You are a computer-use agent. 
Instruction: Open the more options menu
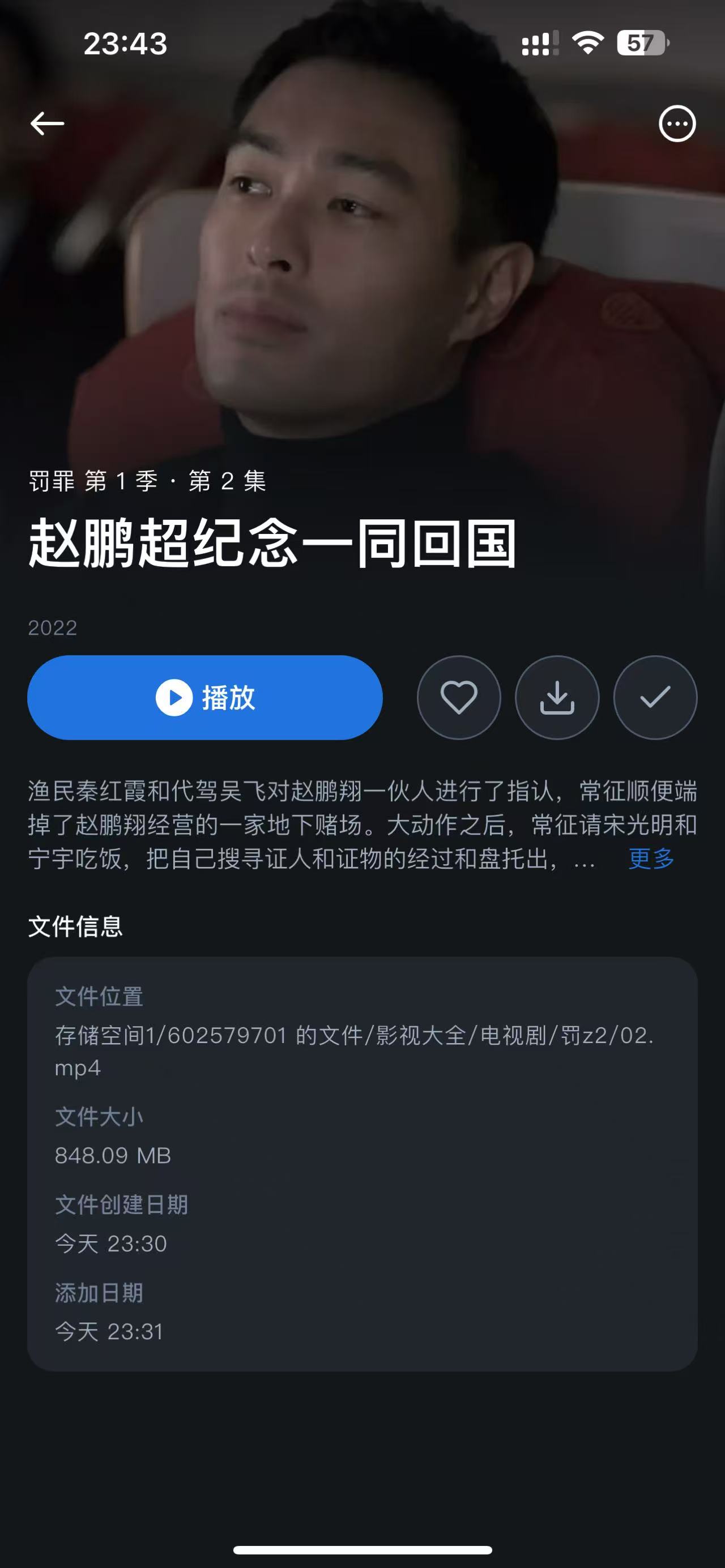click(x=677, y=123)
